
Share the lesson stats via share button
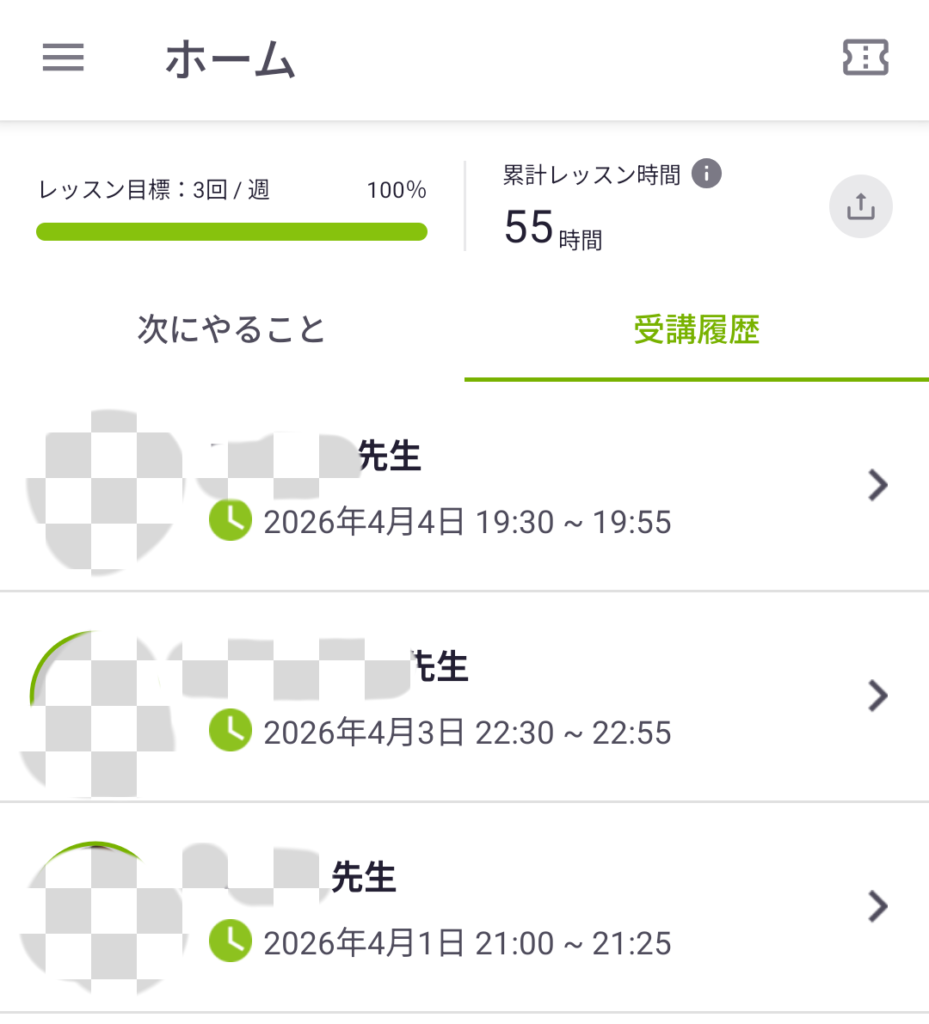click(860, 207)
